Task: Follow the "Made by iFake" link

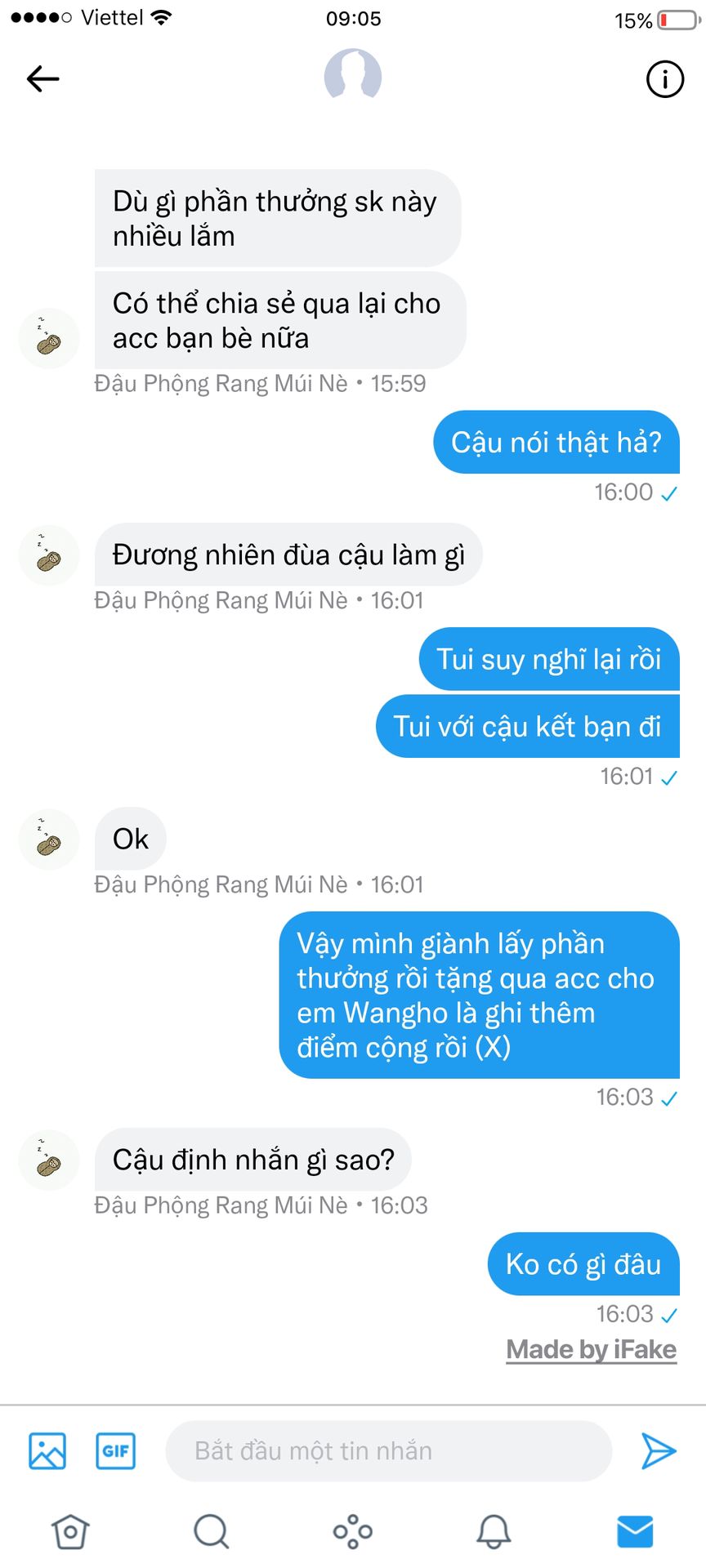Action: (592, 1350)
